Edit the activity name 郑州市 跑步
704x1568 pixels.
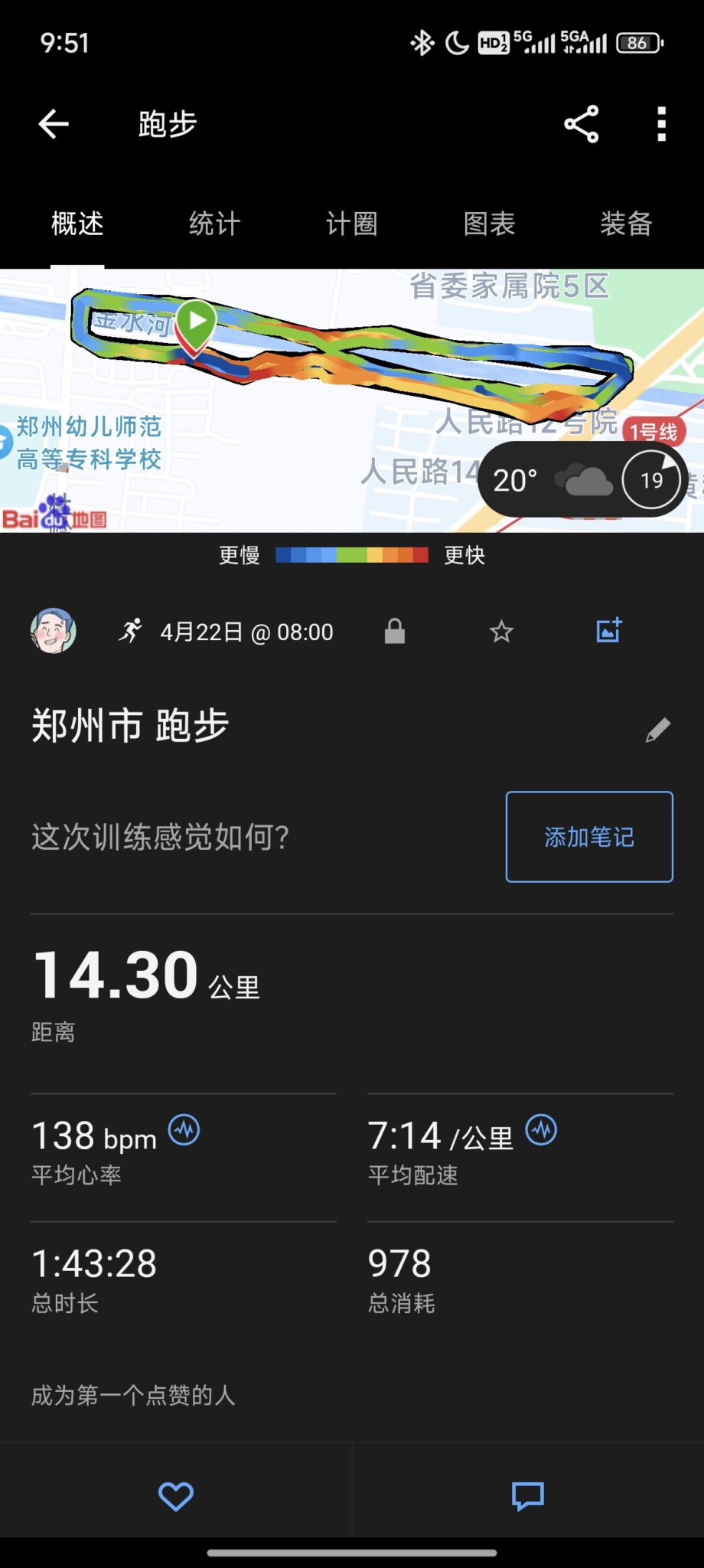pos(658,730)
